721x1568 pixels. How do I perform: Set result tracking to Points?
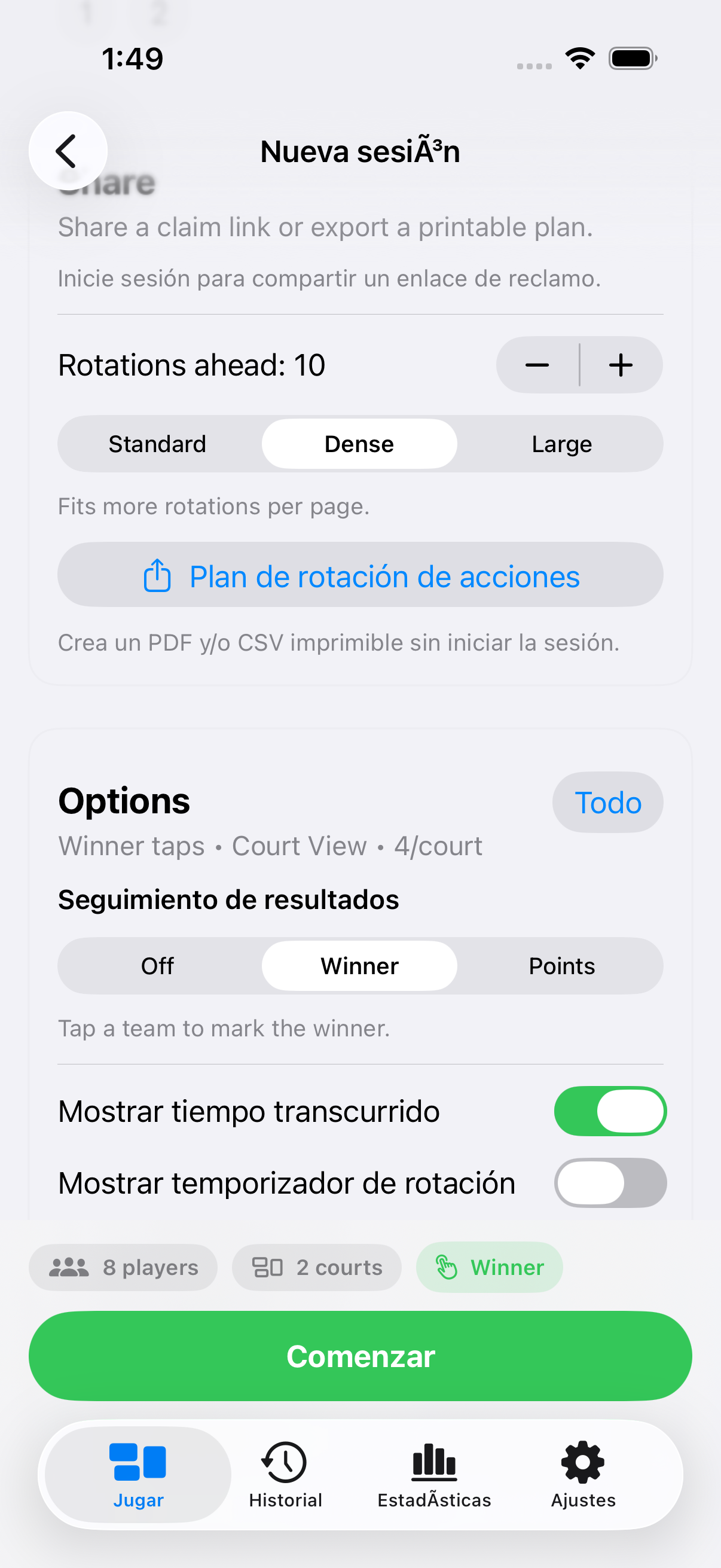561,966
